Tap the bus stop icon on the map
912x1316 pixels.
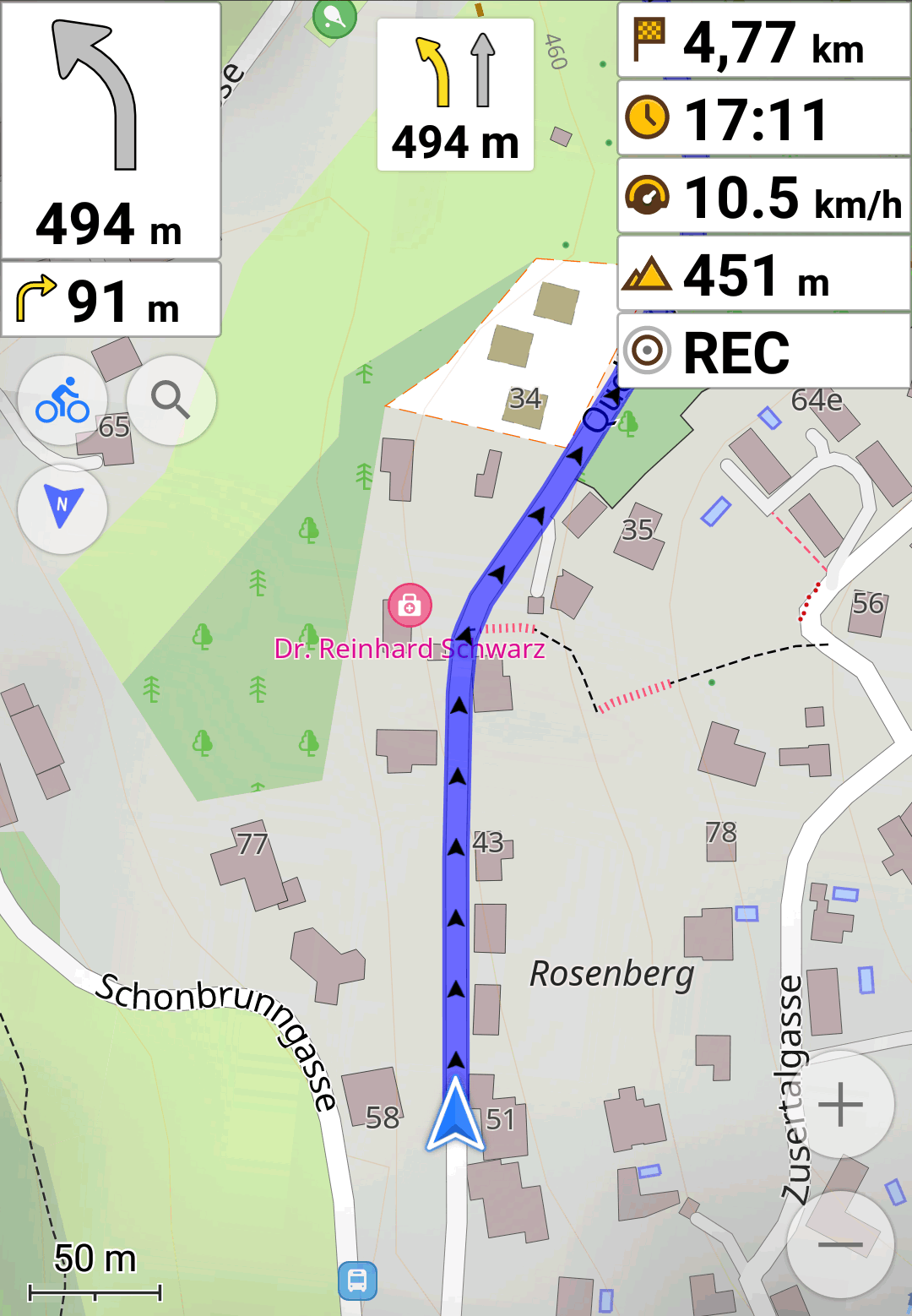point(357,1281)
